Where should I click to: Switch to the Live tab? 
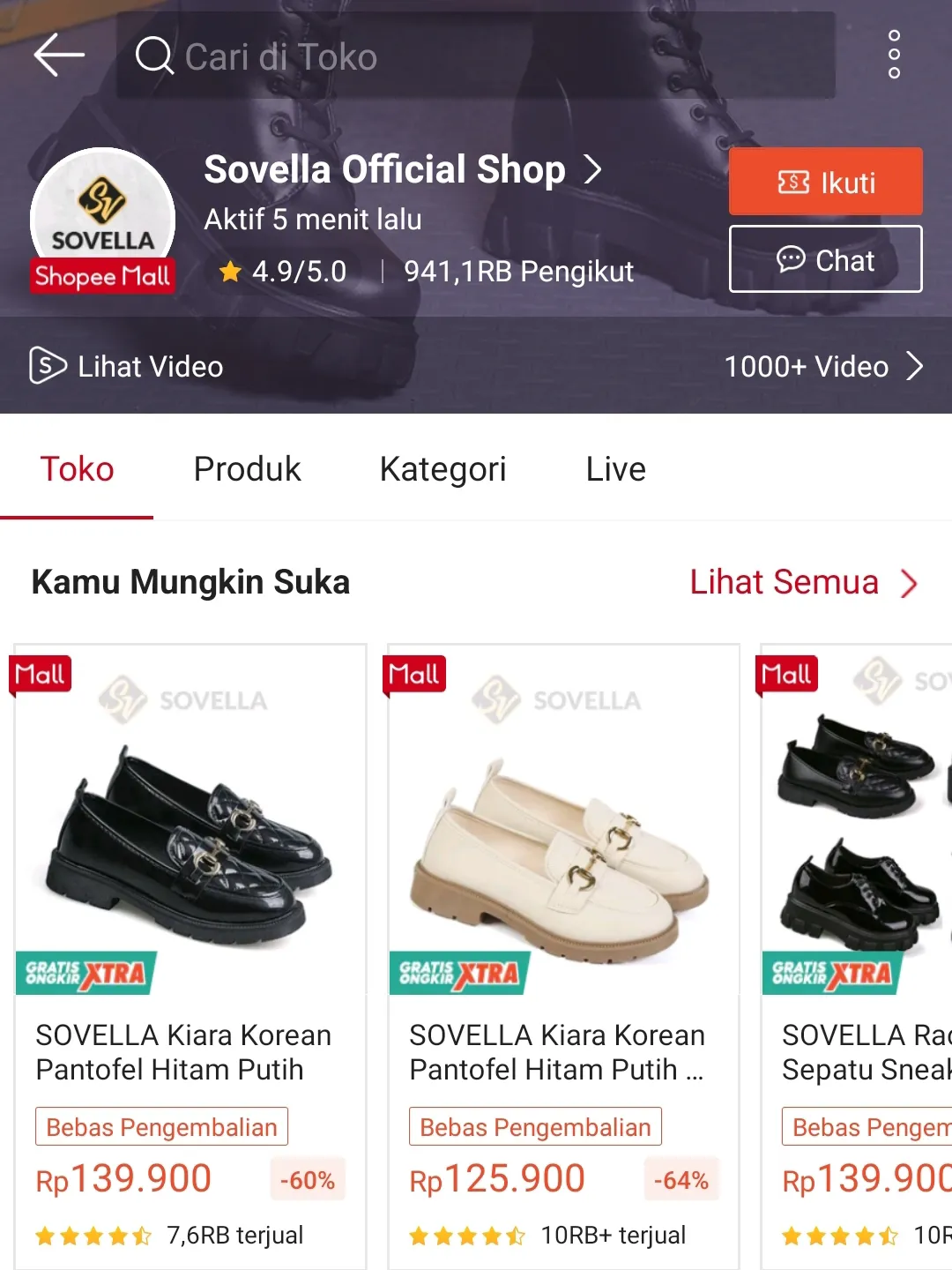615,469
